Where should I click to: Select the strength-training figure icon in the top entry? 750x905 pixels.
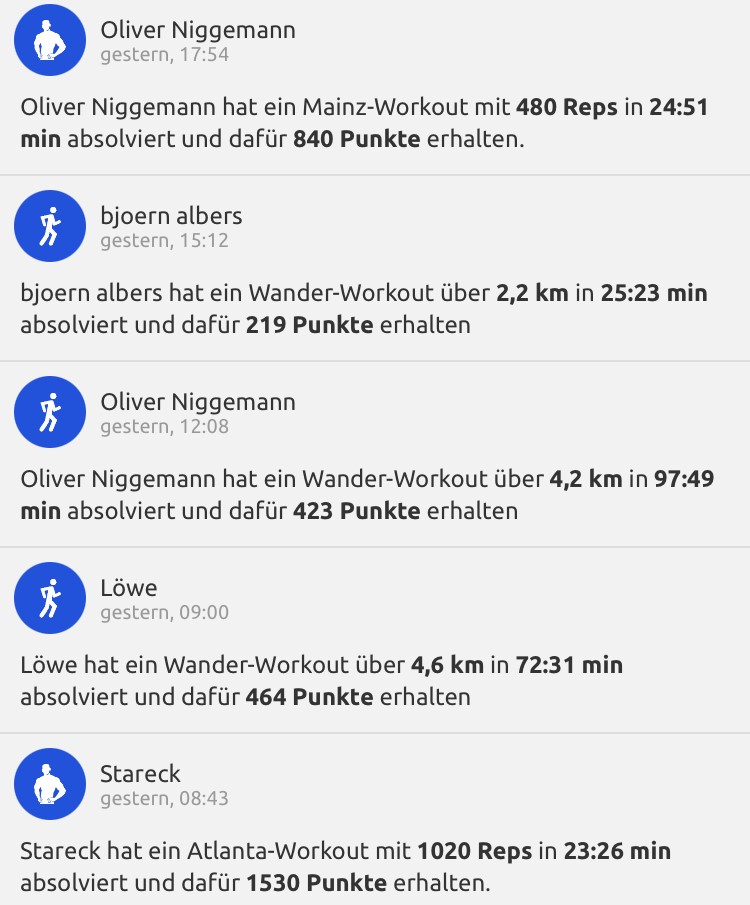point(50,41)
